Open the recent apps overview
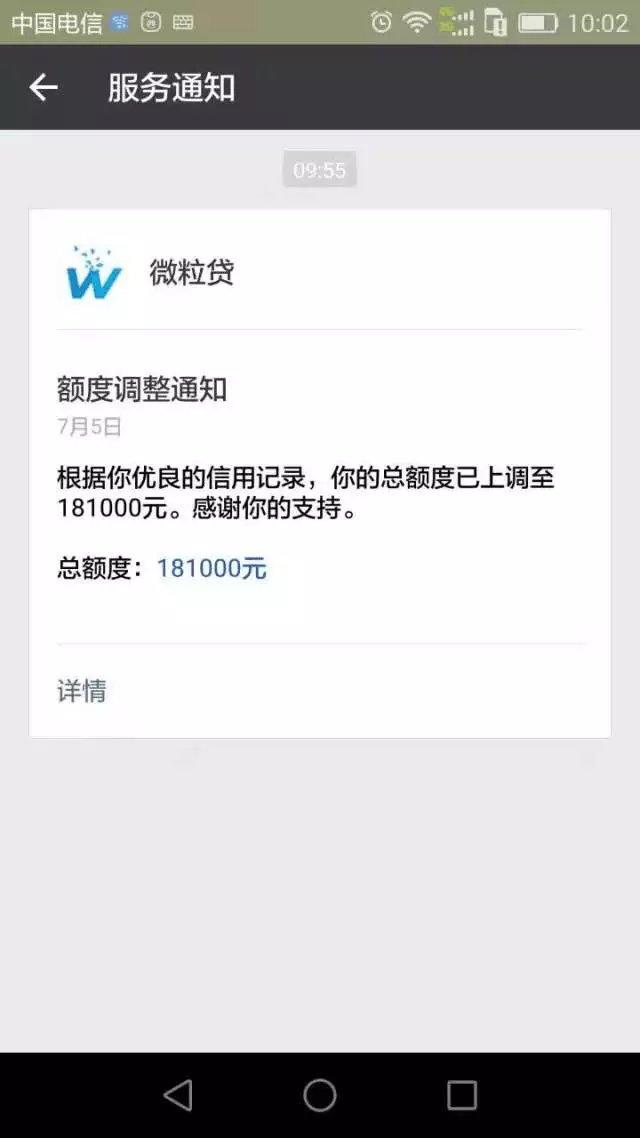This screenshot has height=1138, width=640. pos(461,1094)
